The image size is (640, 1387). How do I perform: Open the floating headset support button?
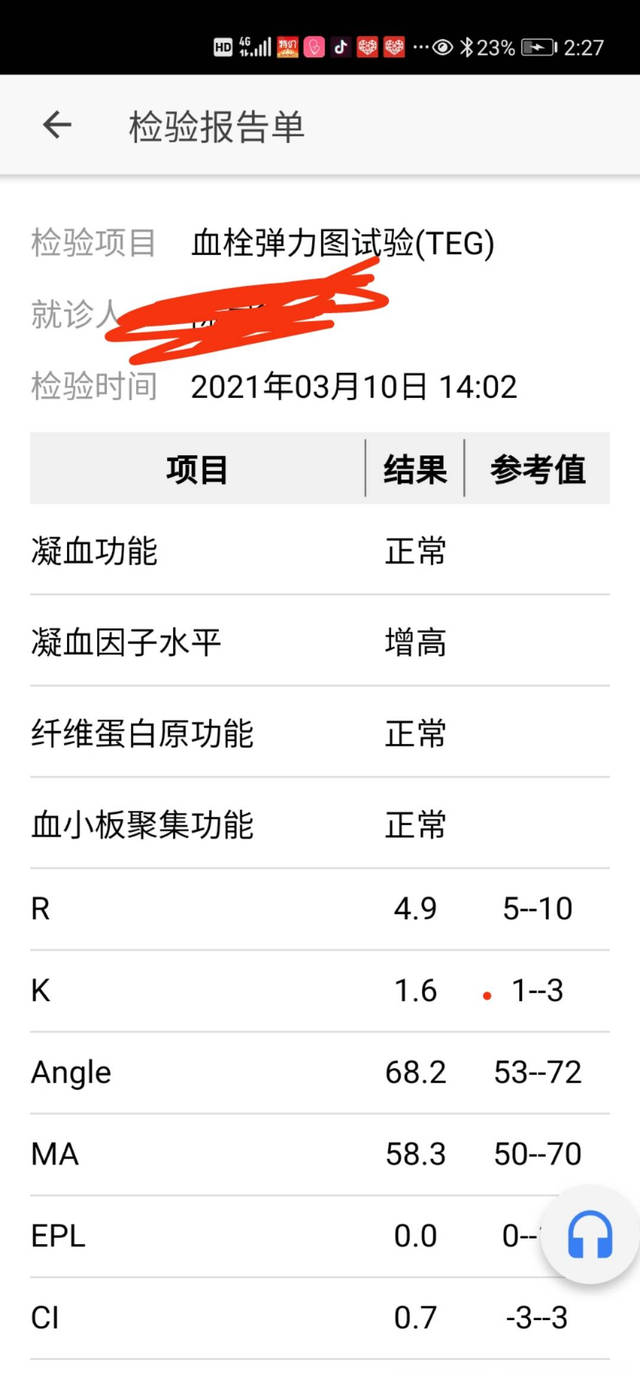(590, 1235)
